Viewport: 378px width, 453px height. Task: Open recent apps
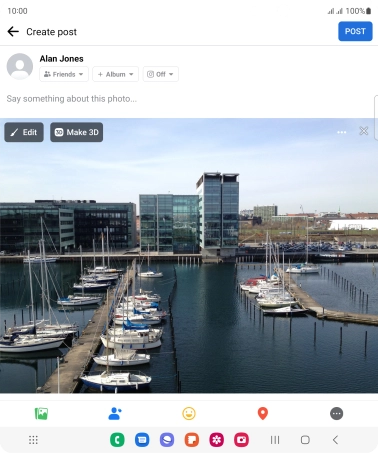[x=275, y=440]
